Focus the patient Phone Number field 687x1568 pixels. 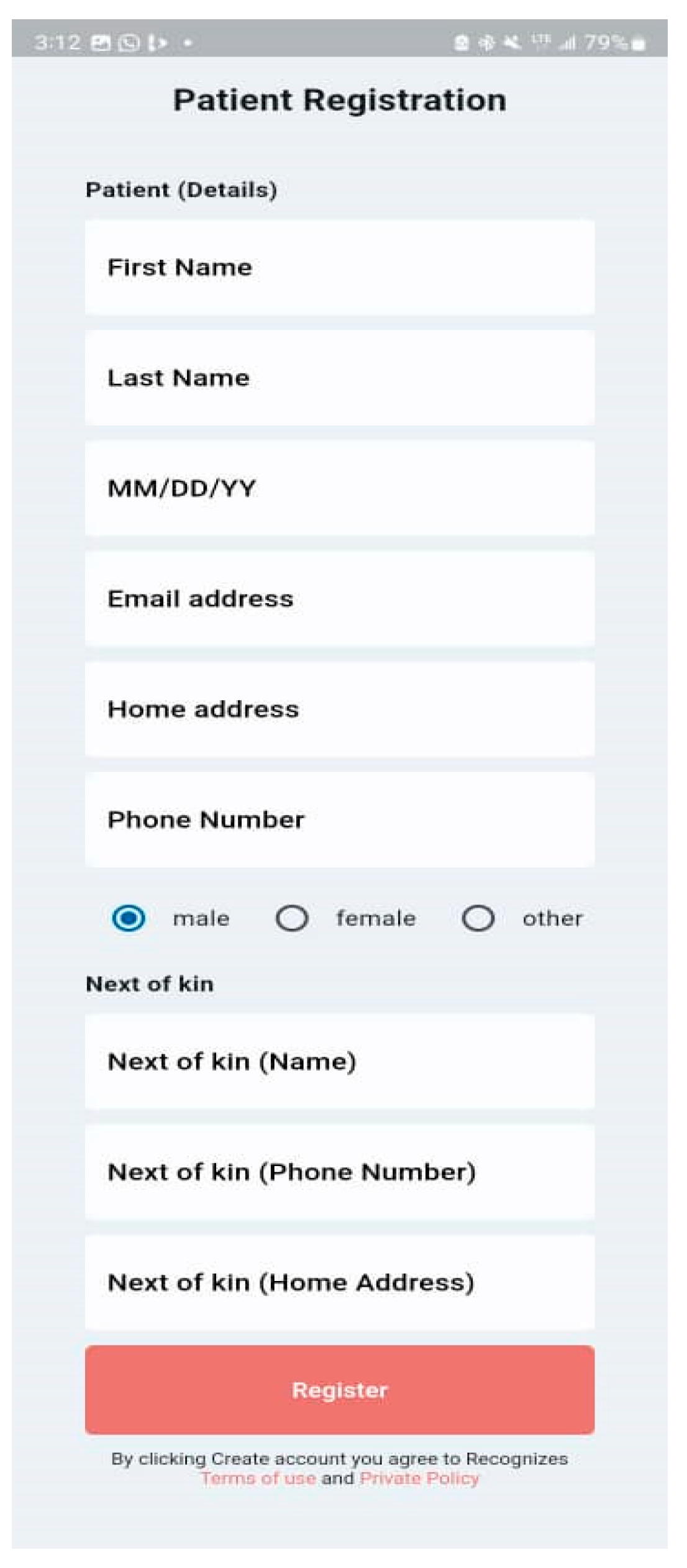[x=340, y=820]
